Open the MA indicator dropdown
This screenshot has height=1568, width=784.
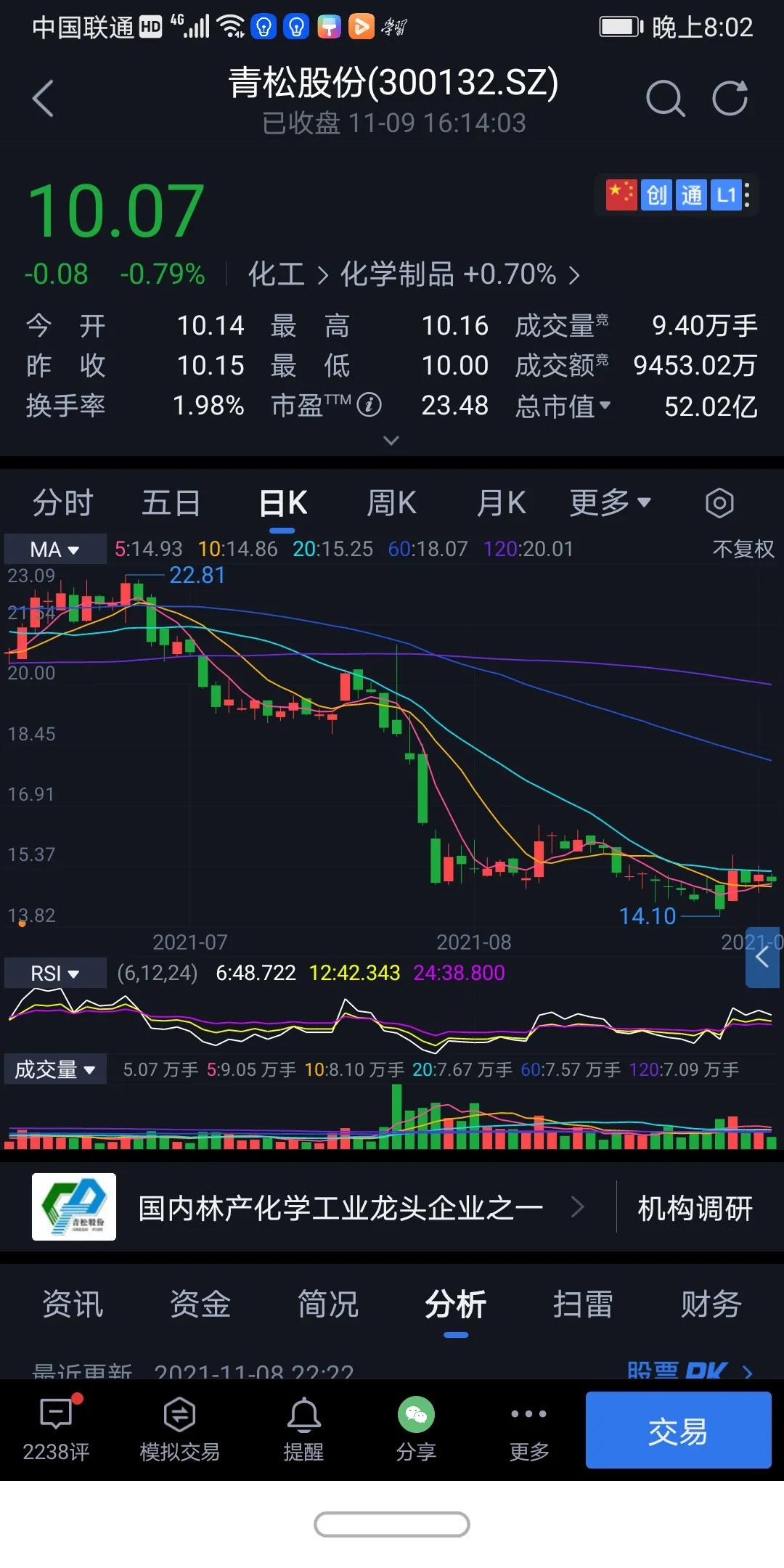54,550
